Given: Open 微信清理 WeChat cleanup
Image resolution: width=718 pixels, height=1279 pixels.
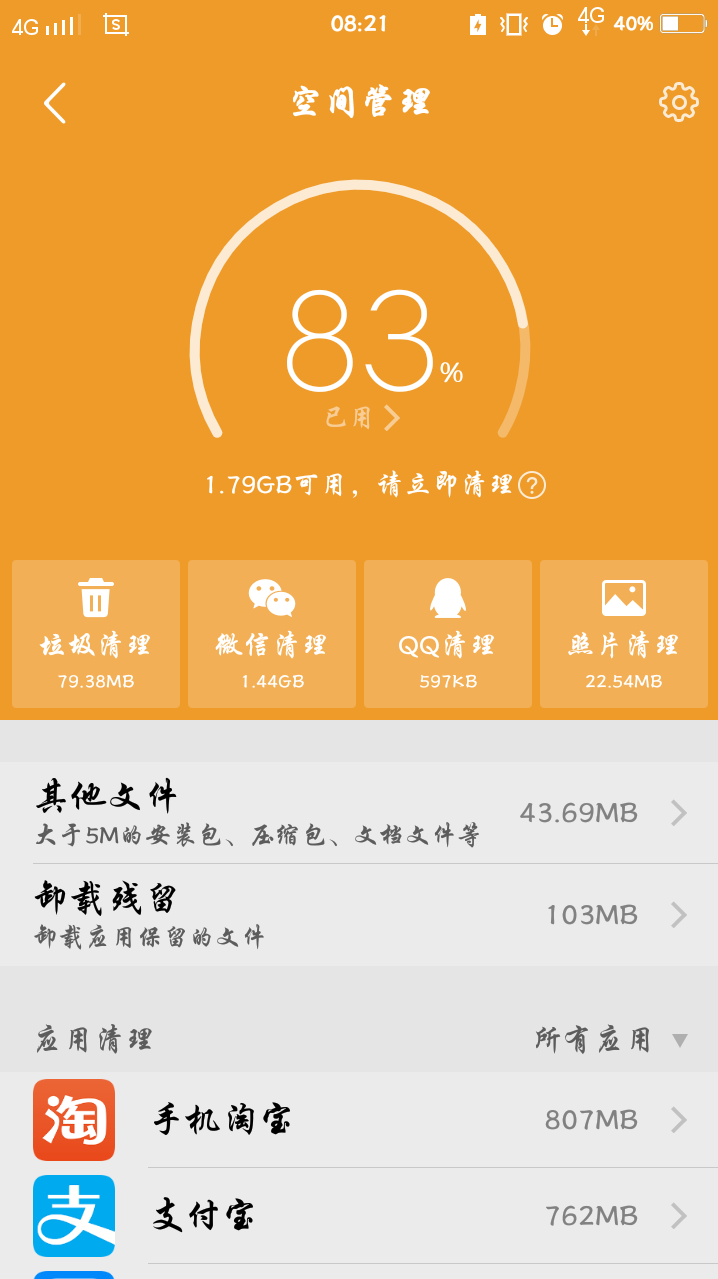Looking at the screenshot, I should tap(272, 634).
